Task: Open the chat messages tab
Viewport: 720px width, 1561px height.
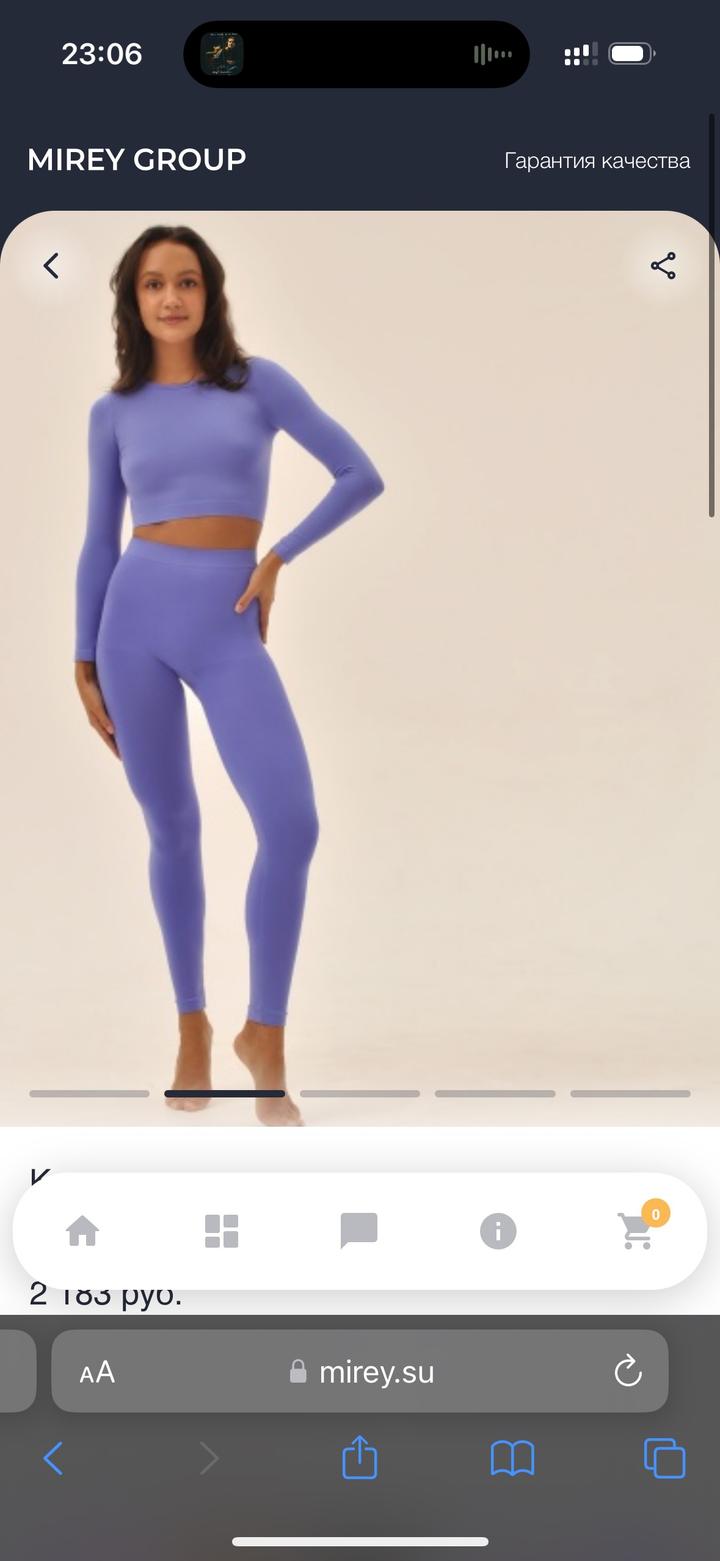Action: click(359, 1231)
